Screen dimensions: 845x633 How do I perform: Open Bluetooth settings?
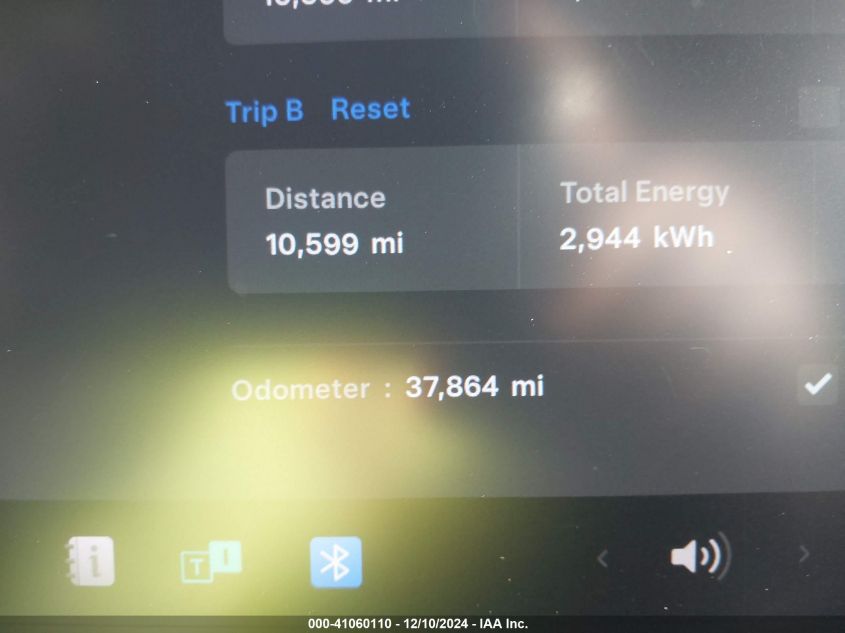point(335,562)
